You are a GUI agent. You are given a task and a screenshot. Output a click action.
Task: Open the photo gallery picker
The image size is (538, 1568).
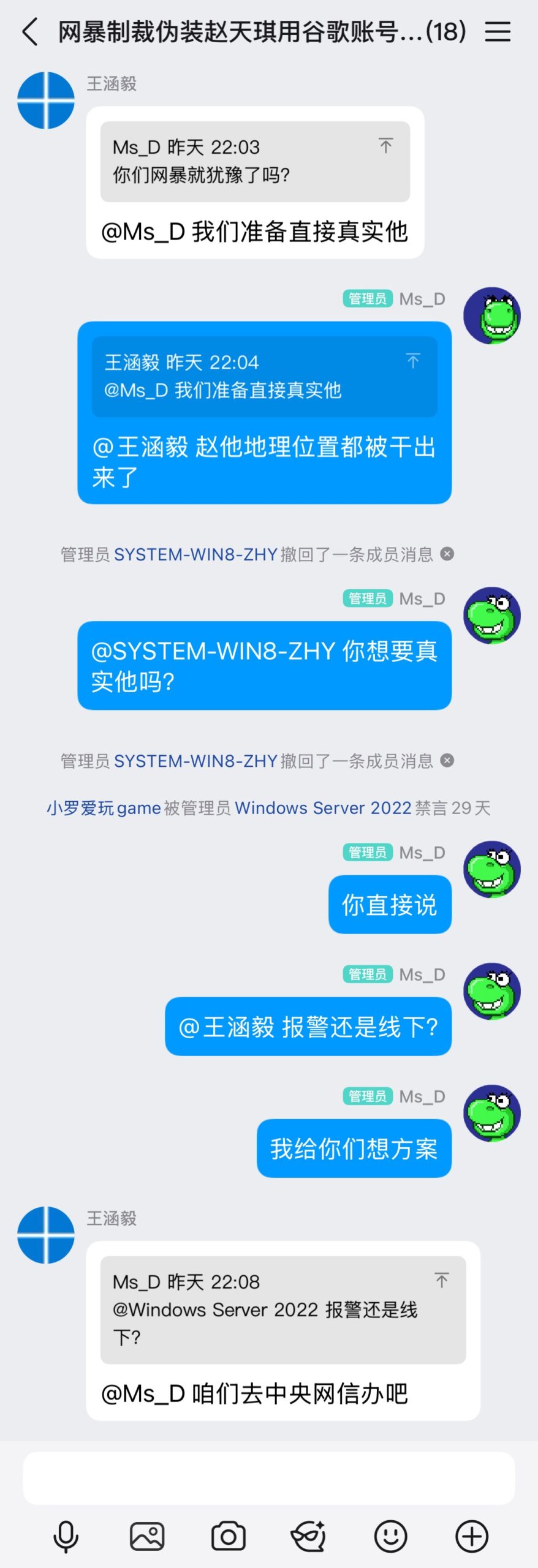(x=147, y=1536)
